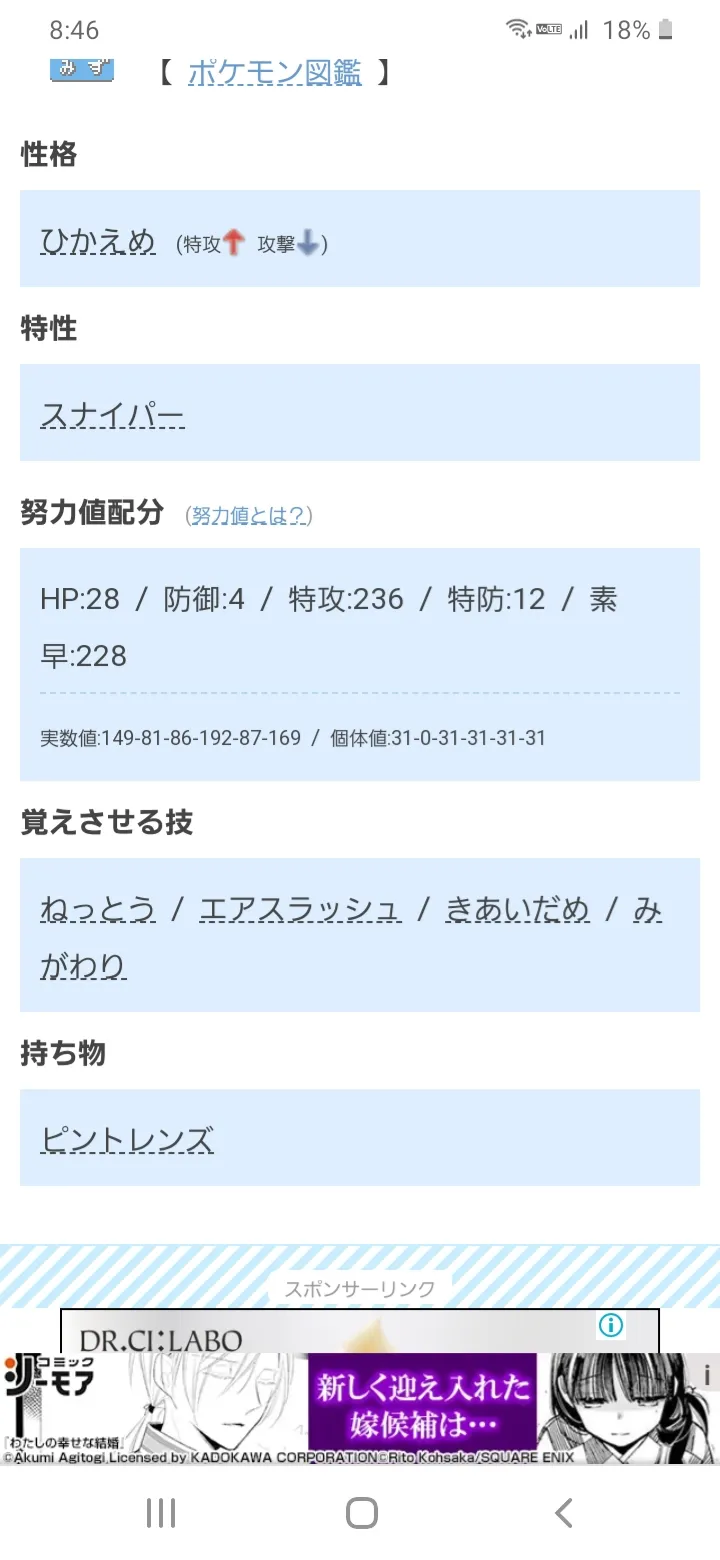Open the ポケモン図鑑 link
Image resolution: width=720 pixels, height=1560 pixels.
pos(275,72)
